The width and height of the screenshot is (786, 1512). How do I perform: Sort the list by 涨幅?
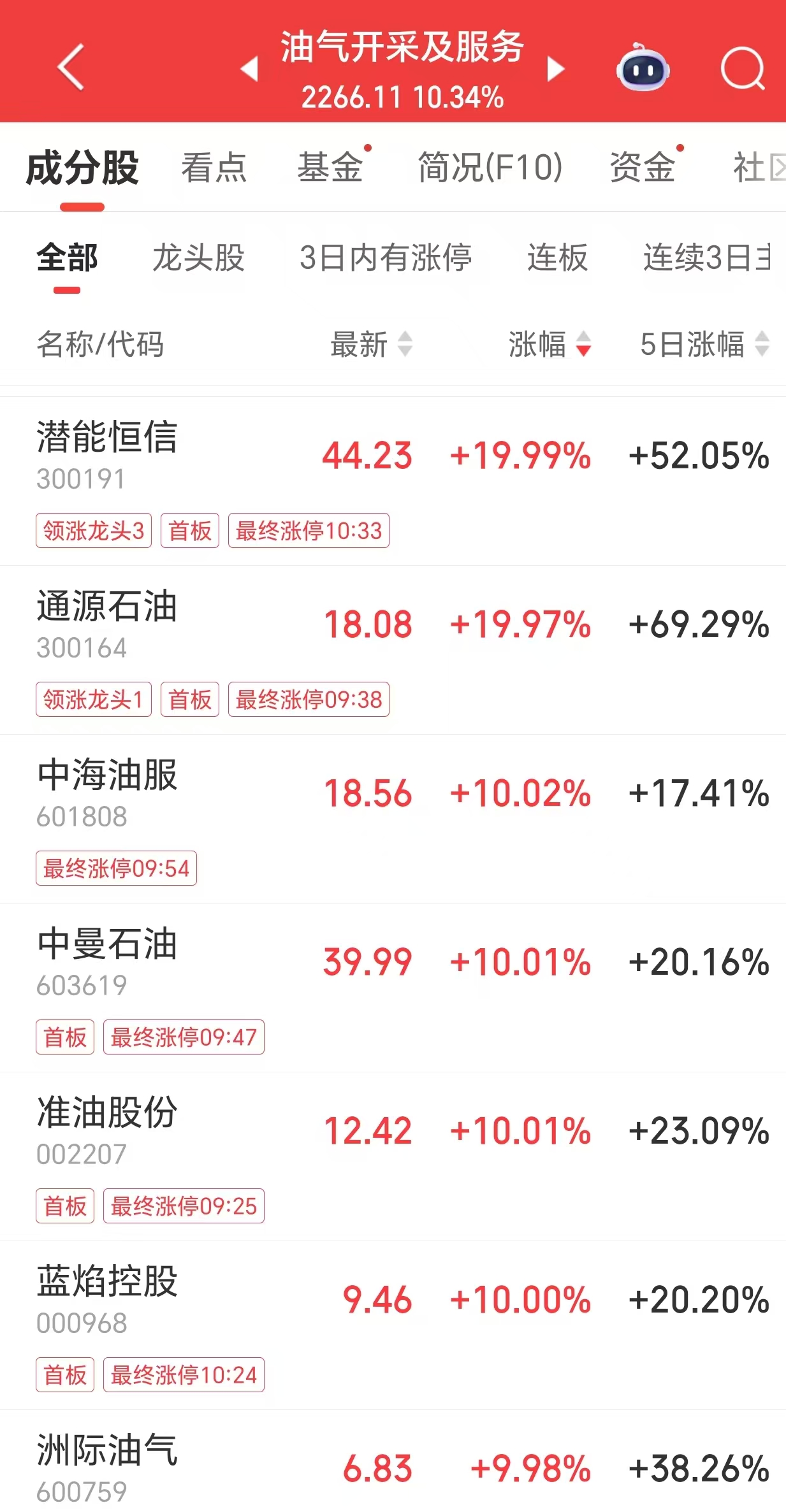pos(549,344)
